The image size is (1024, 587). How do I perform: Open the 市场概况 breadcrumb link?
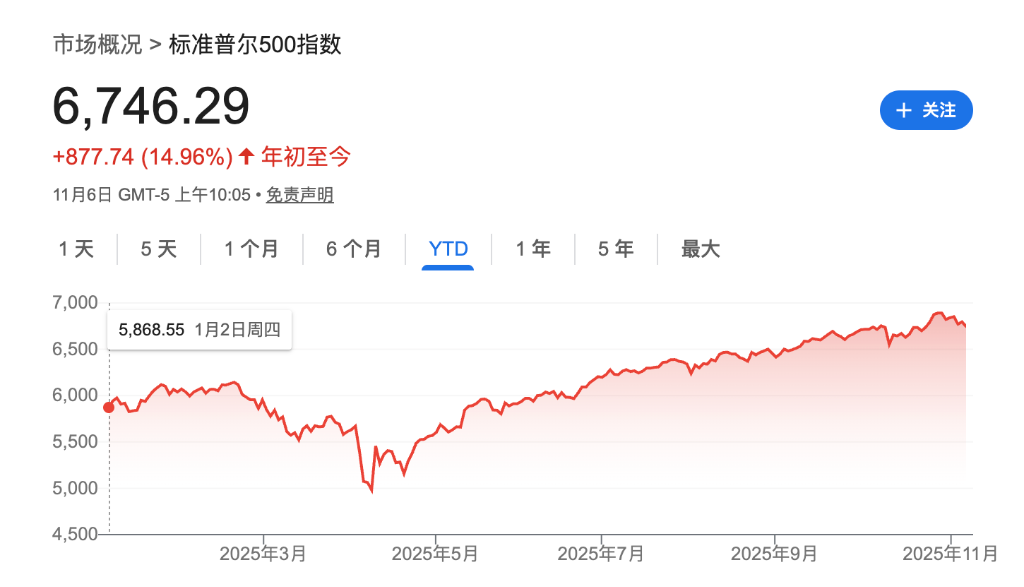96,45
